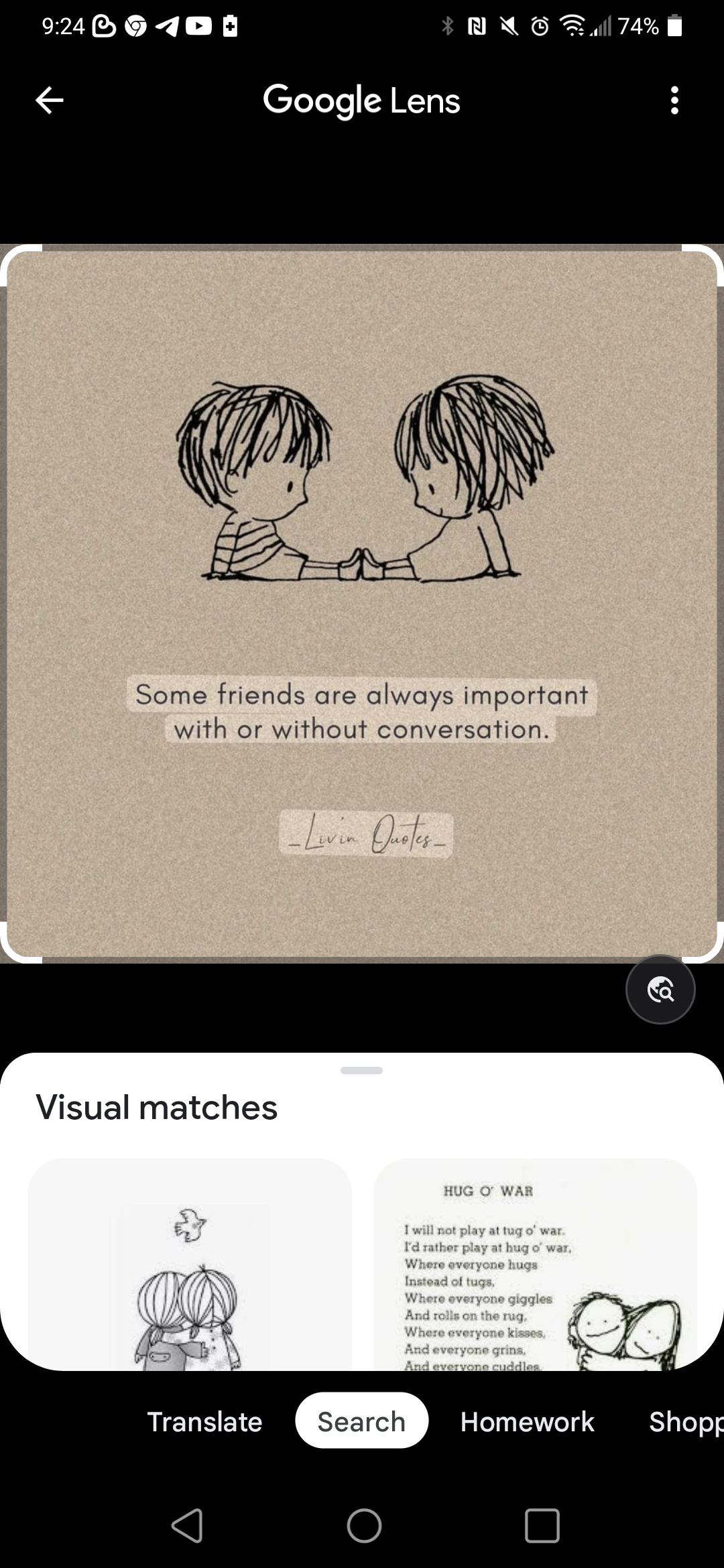Switch to the Shopping mode
The height and width of the screenshot is (1568, 724).
click(x=685, y=1421)
